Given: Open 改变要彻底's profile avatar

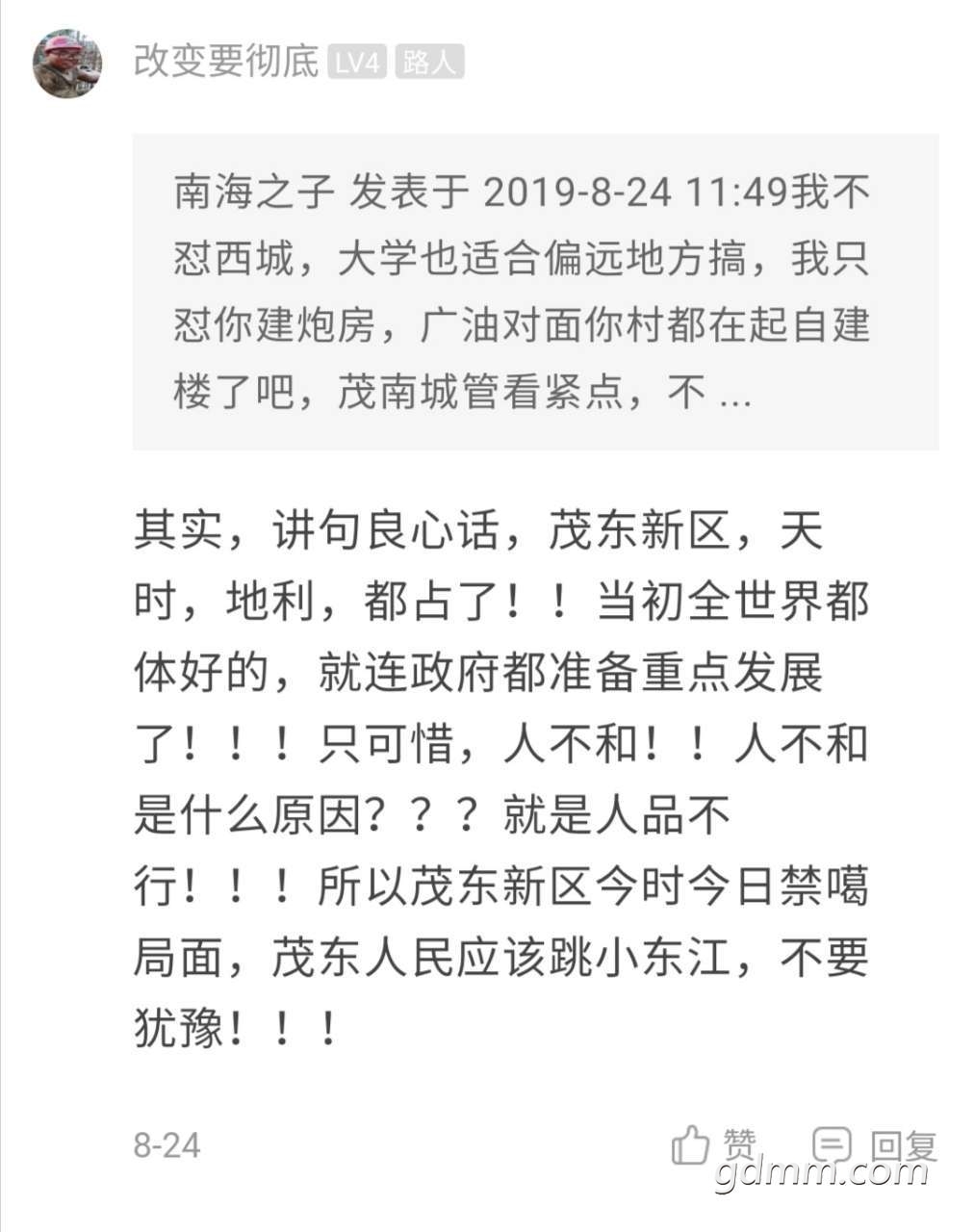Looking at the screenshot, I should pyautogui.click(x=67, y=64).
